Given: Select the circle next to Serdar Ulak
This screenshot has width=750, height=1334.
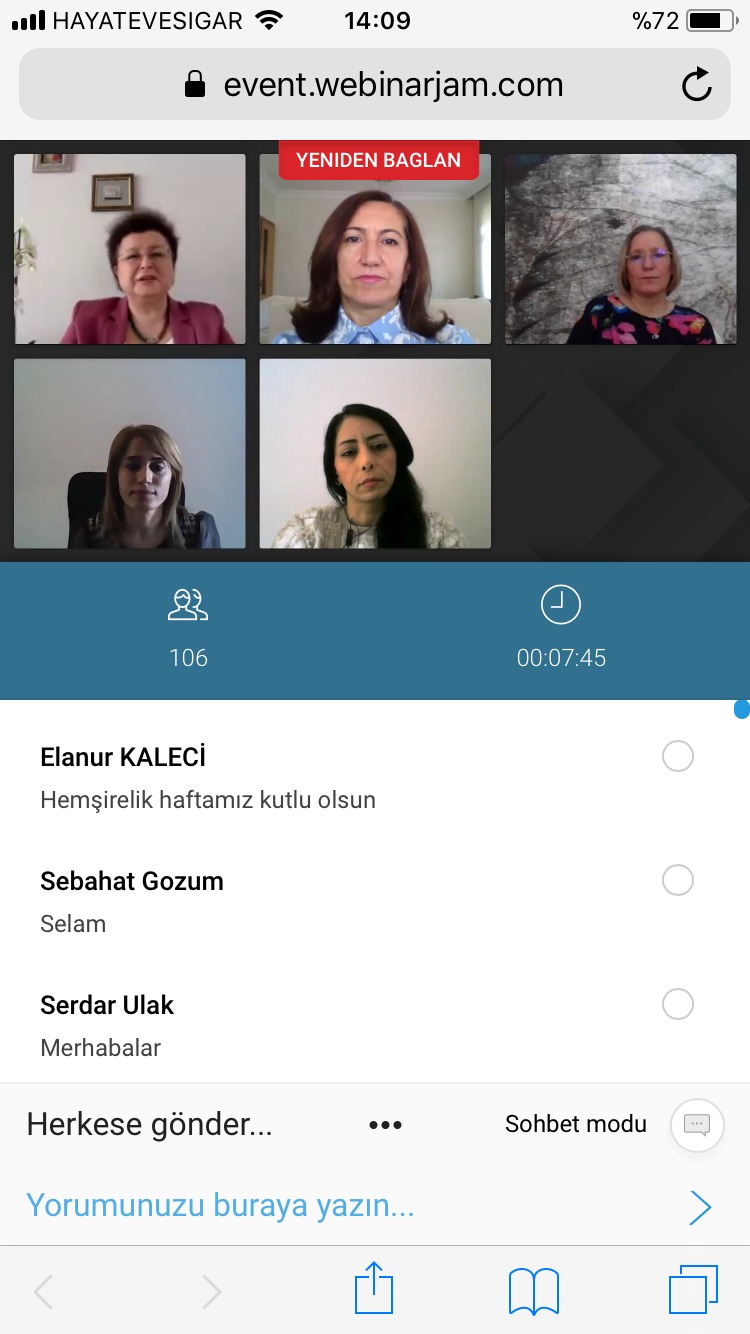Looking at the screenshot, I should pos(678,1004).
